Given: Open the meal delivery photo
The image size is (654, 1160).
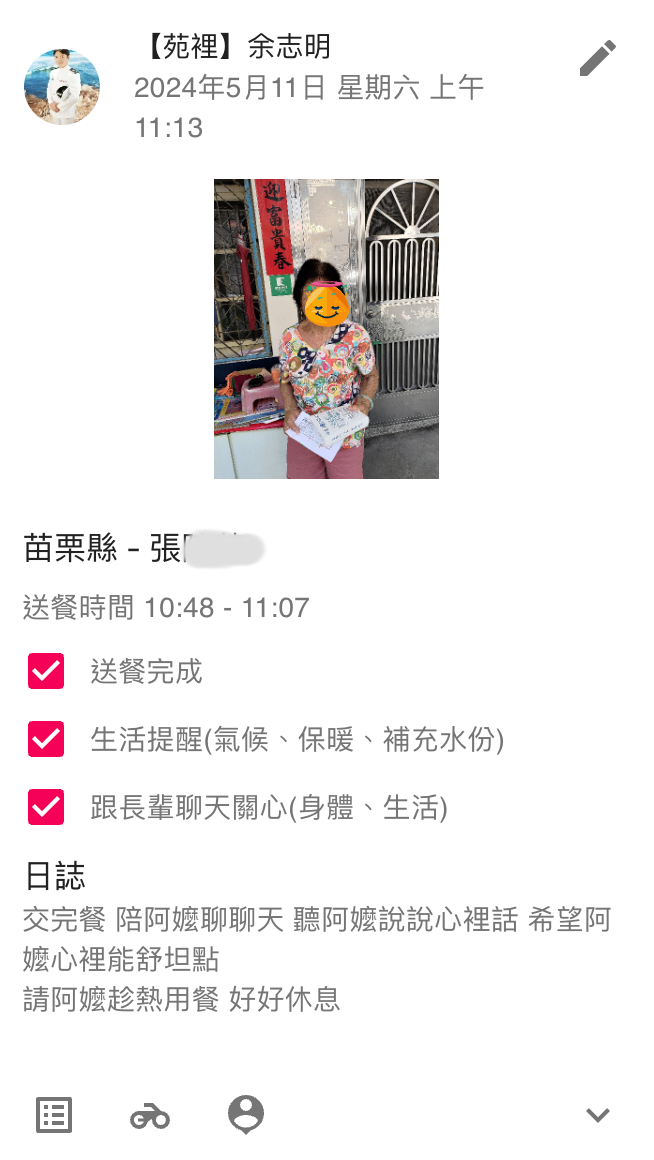Looking at the screenshot, I should [x=326, y=328].
